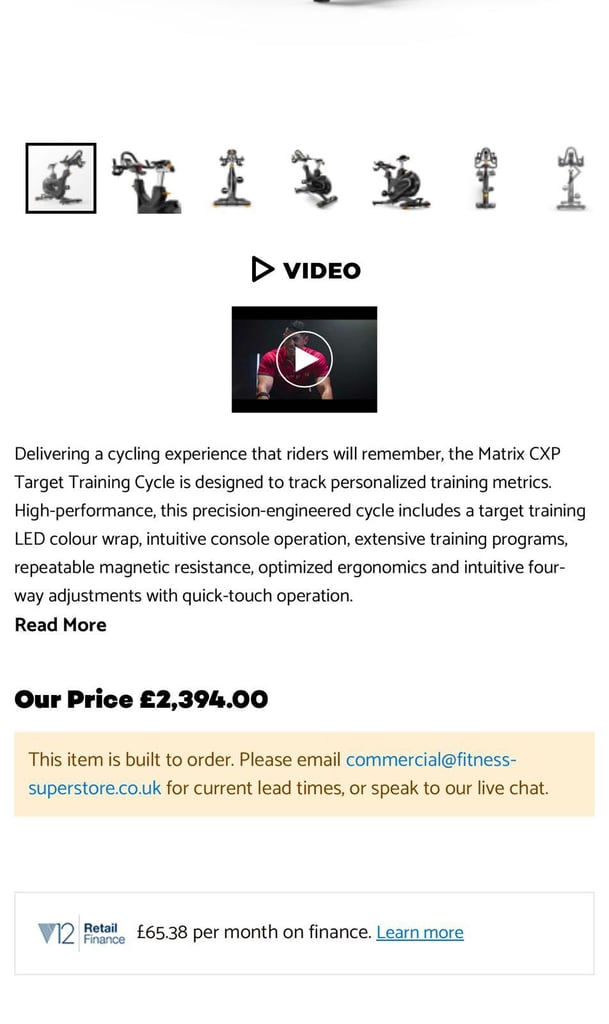Open the fifth thumbnail side-view bike image
Viewport: 609px width, 1024px height.
pos(400,181)
